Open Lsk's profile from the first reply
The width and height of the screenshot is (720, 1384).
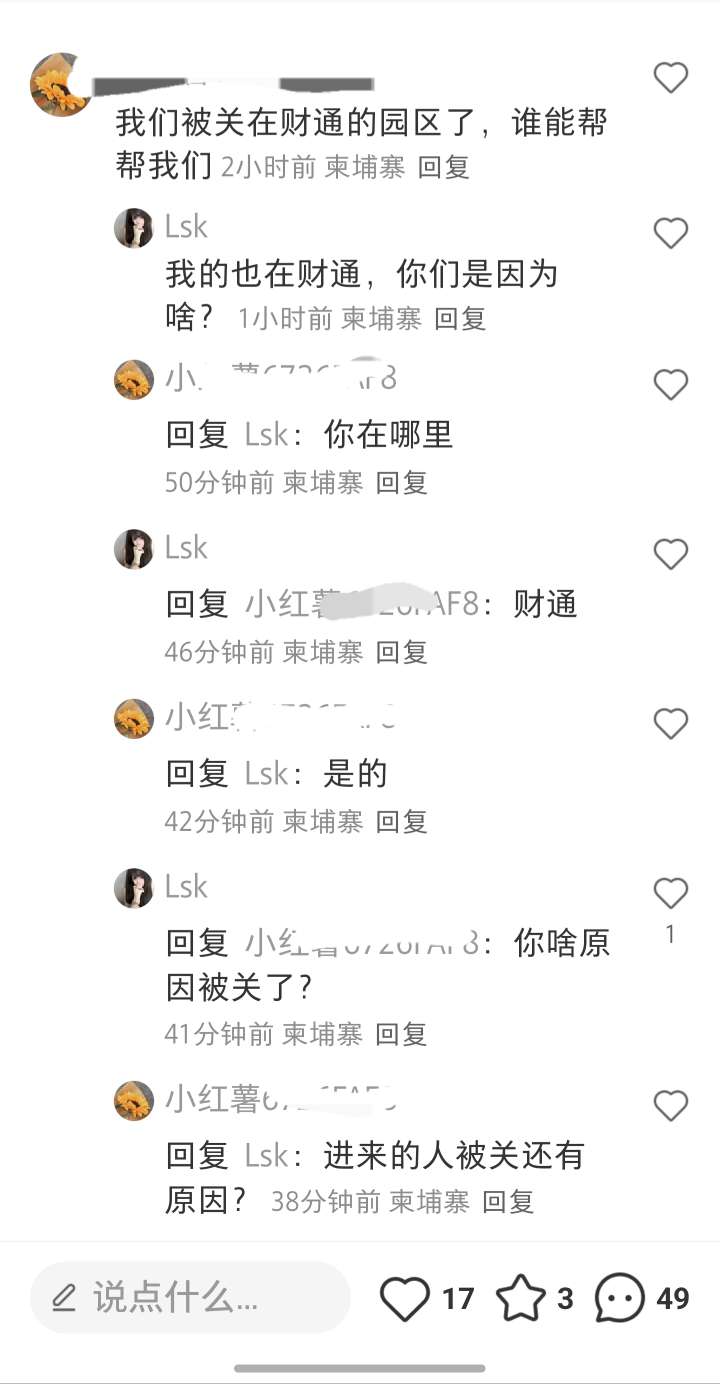(x=133, y=229)
